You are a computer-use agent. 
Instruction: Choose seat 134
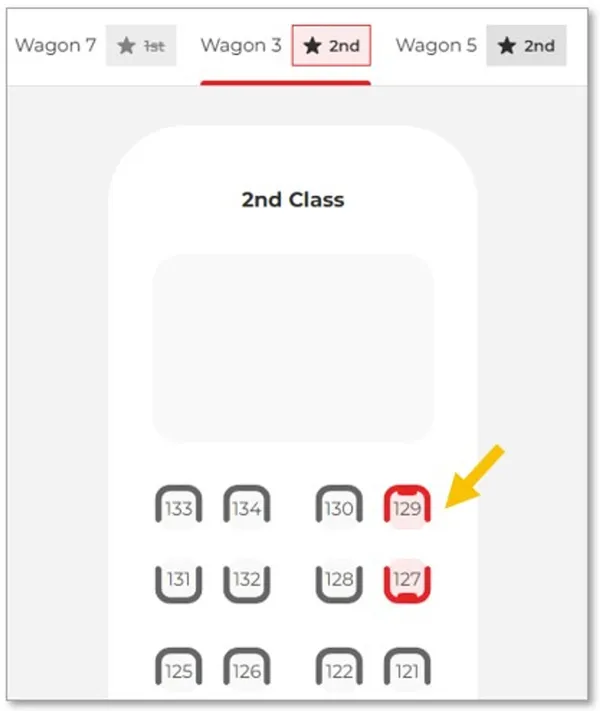(246, 507)
